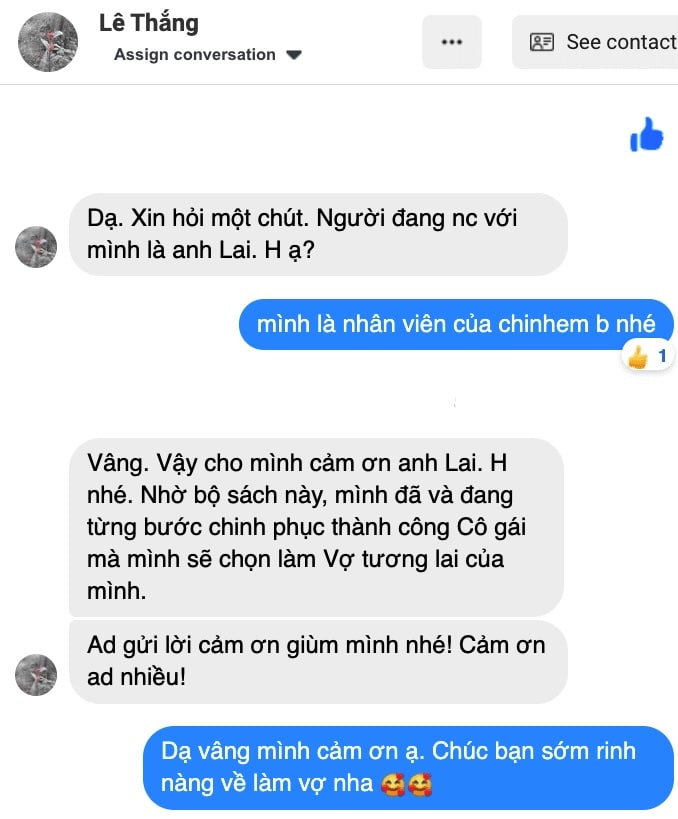View the thumbs-up reaction on the chinhem message
Image resolution: width=678 pixels, height=819 pixels.
tap(648, 355)
